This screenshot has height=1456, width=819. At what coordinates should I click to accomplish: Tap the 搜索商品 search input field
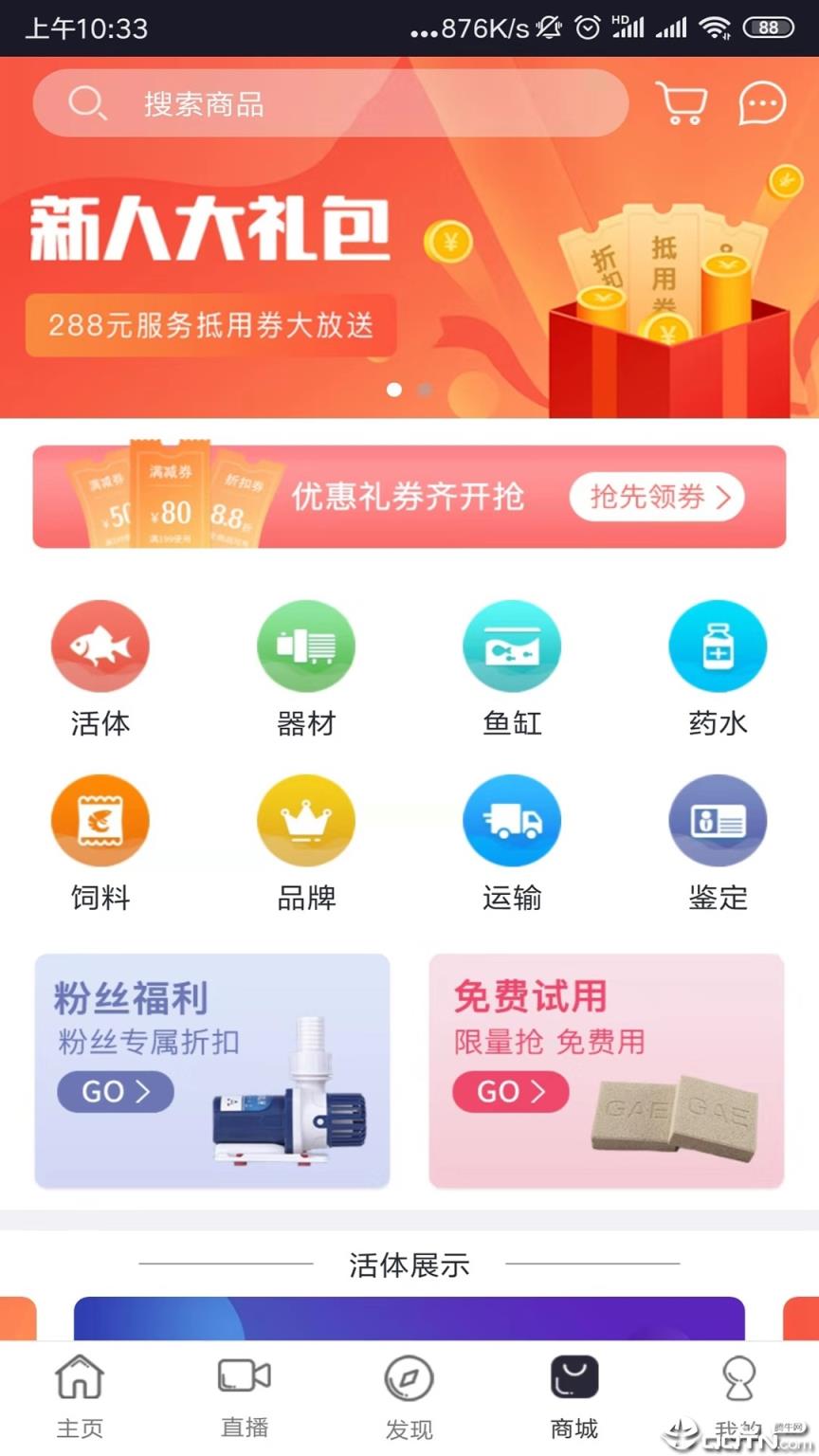[x=284, y=102]
